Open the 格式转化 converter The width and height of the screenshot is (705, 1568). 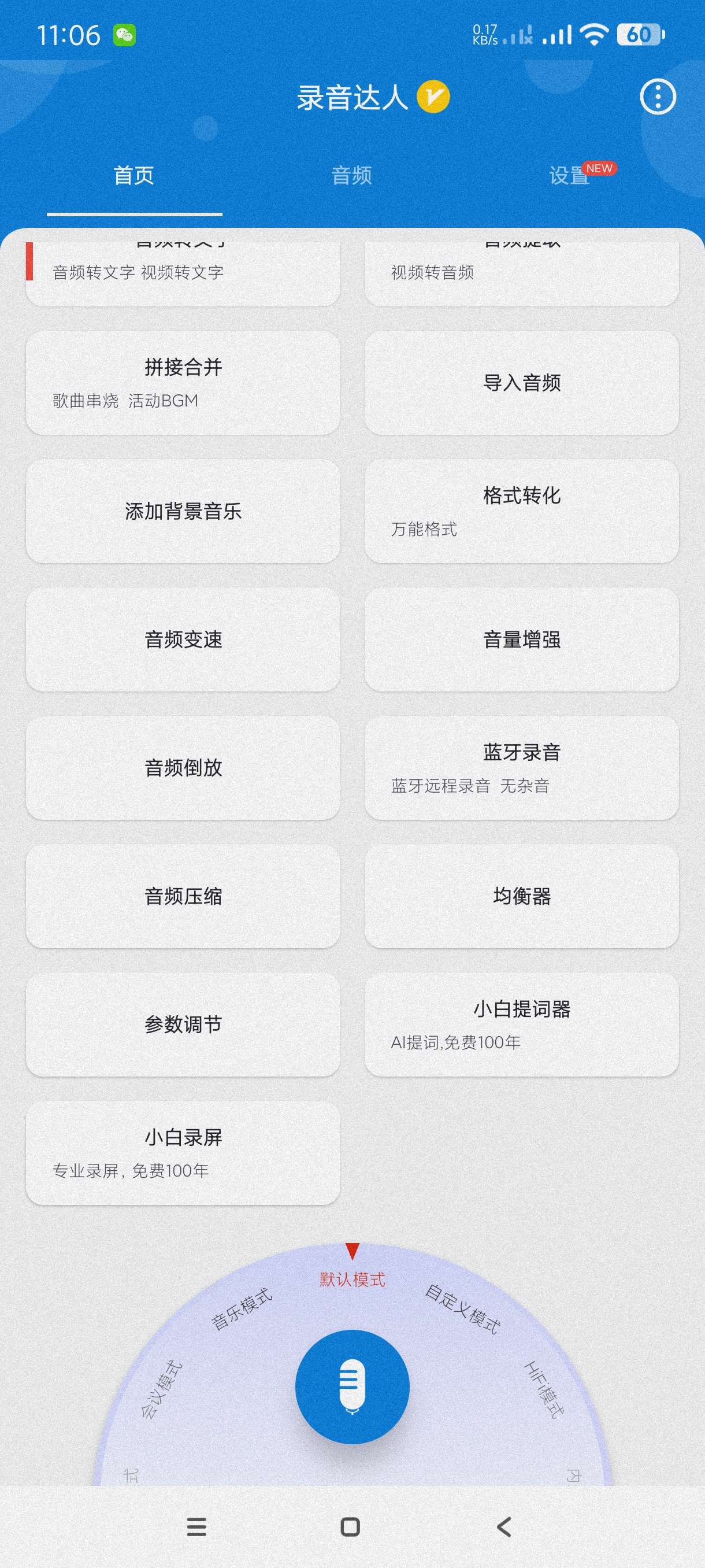[x=521, y=511]
